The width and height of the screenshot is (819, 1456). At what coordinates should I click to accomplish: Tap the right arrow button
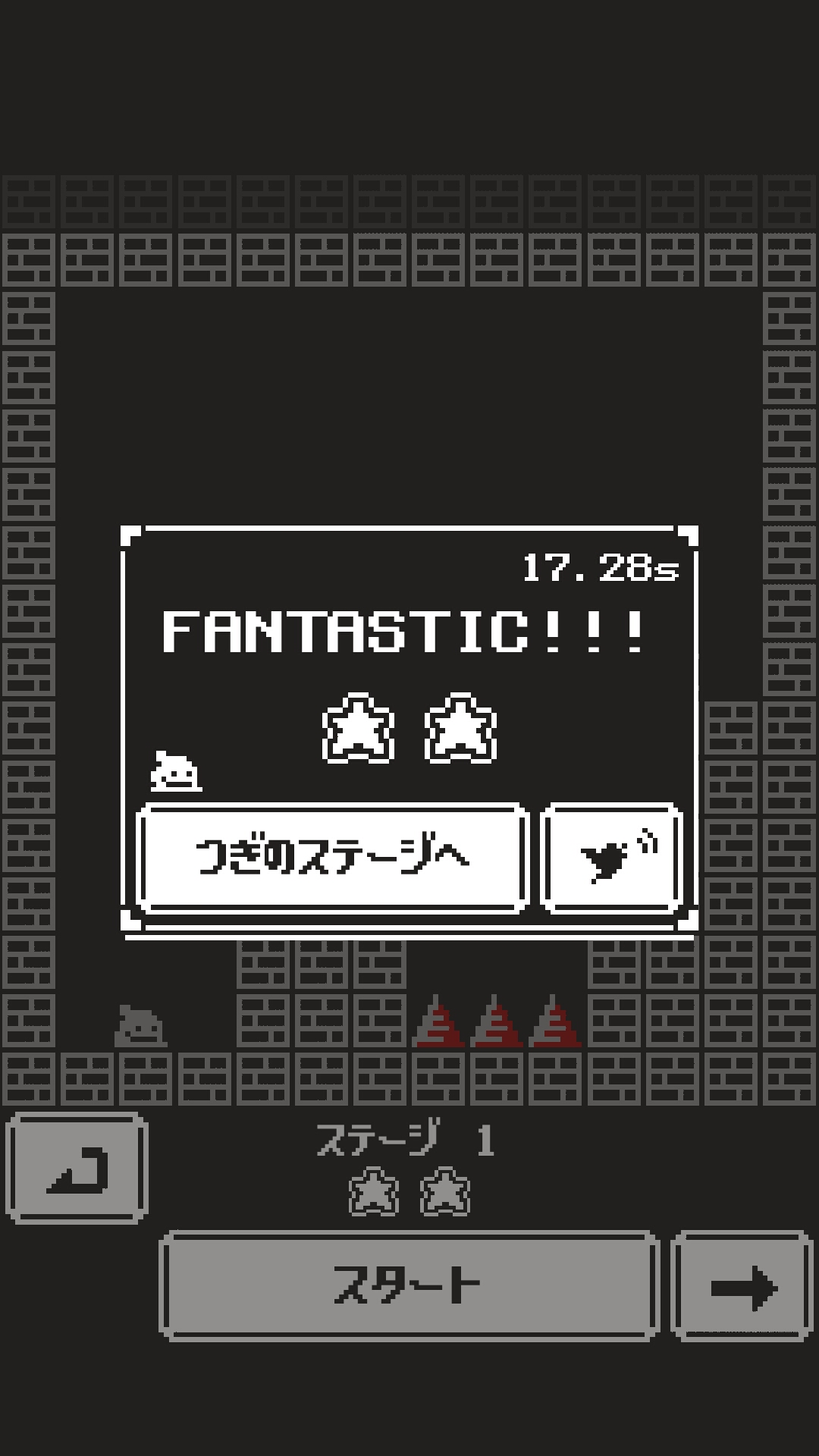click(x=742, y=1285)
